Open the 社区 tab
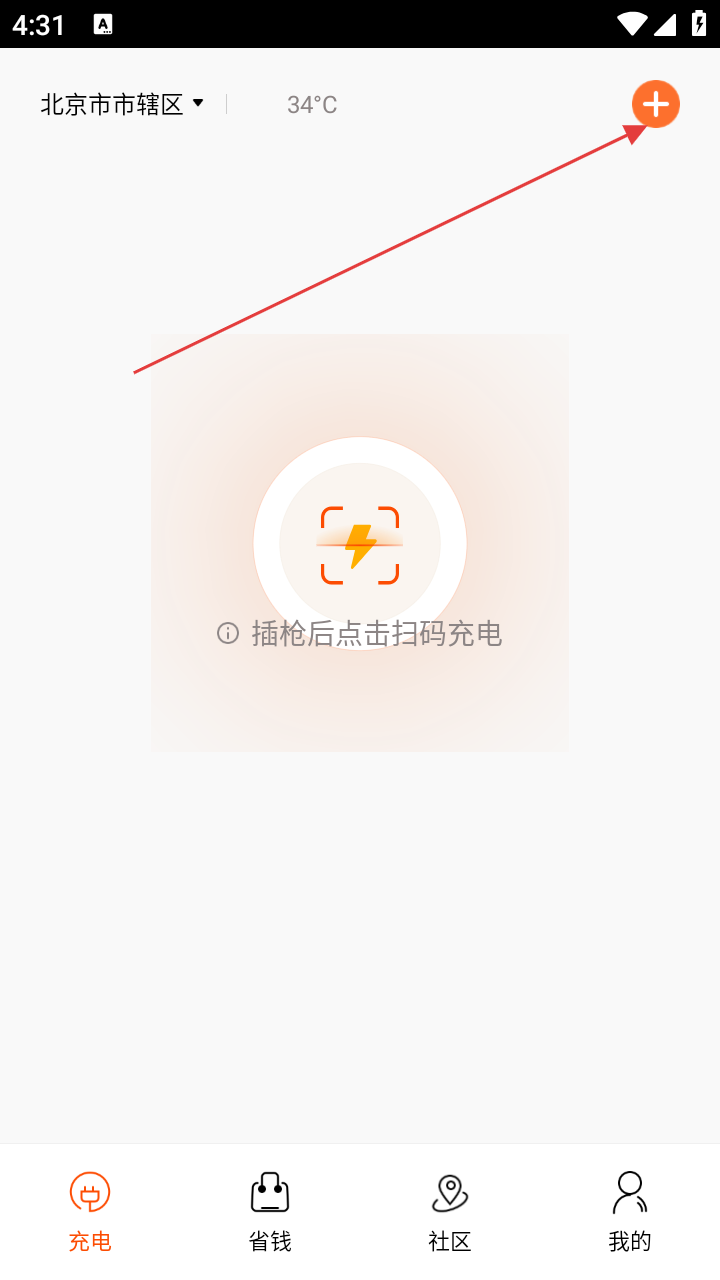Viewport: 720px width, 1280px height. point(450,1211)
